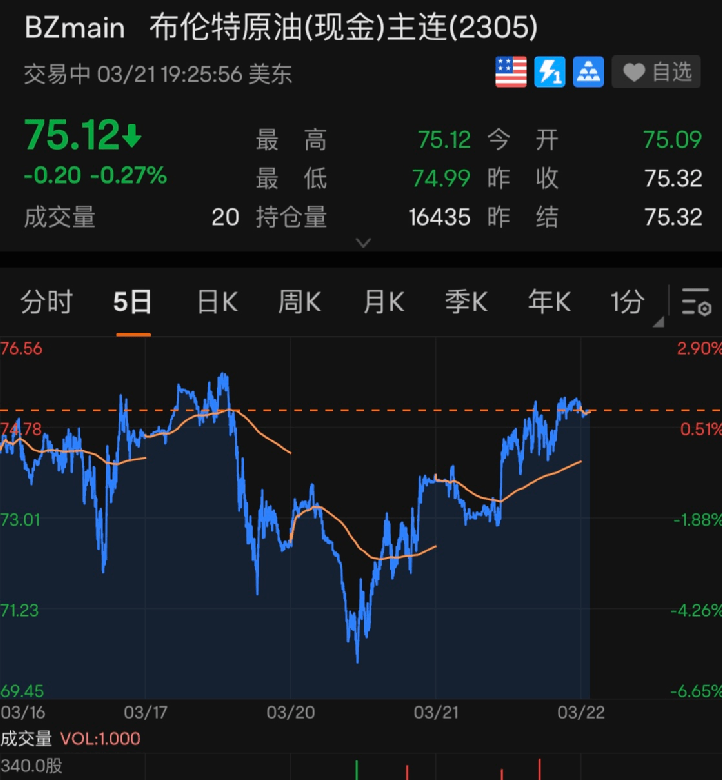
Task: Tap the lightning level-1 quote icon
Action: 550,72
